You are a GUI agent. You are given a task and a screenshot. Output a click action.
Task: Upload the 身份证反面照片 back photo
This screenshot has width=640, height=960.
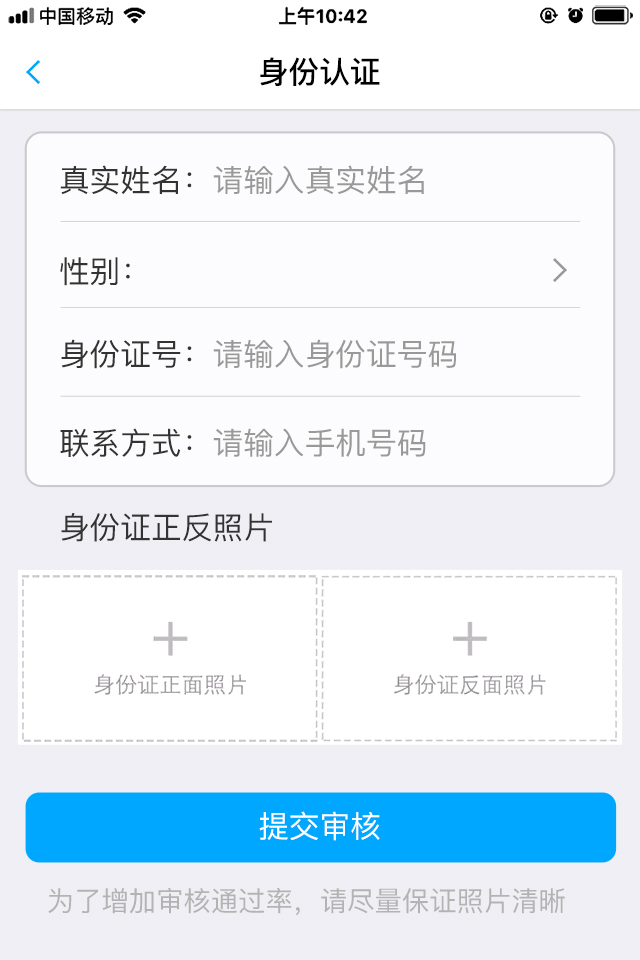tap(469, 658)
